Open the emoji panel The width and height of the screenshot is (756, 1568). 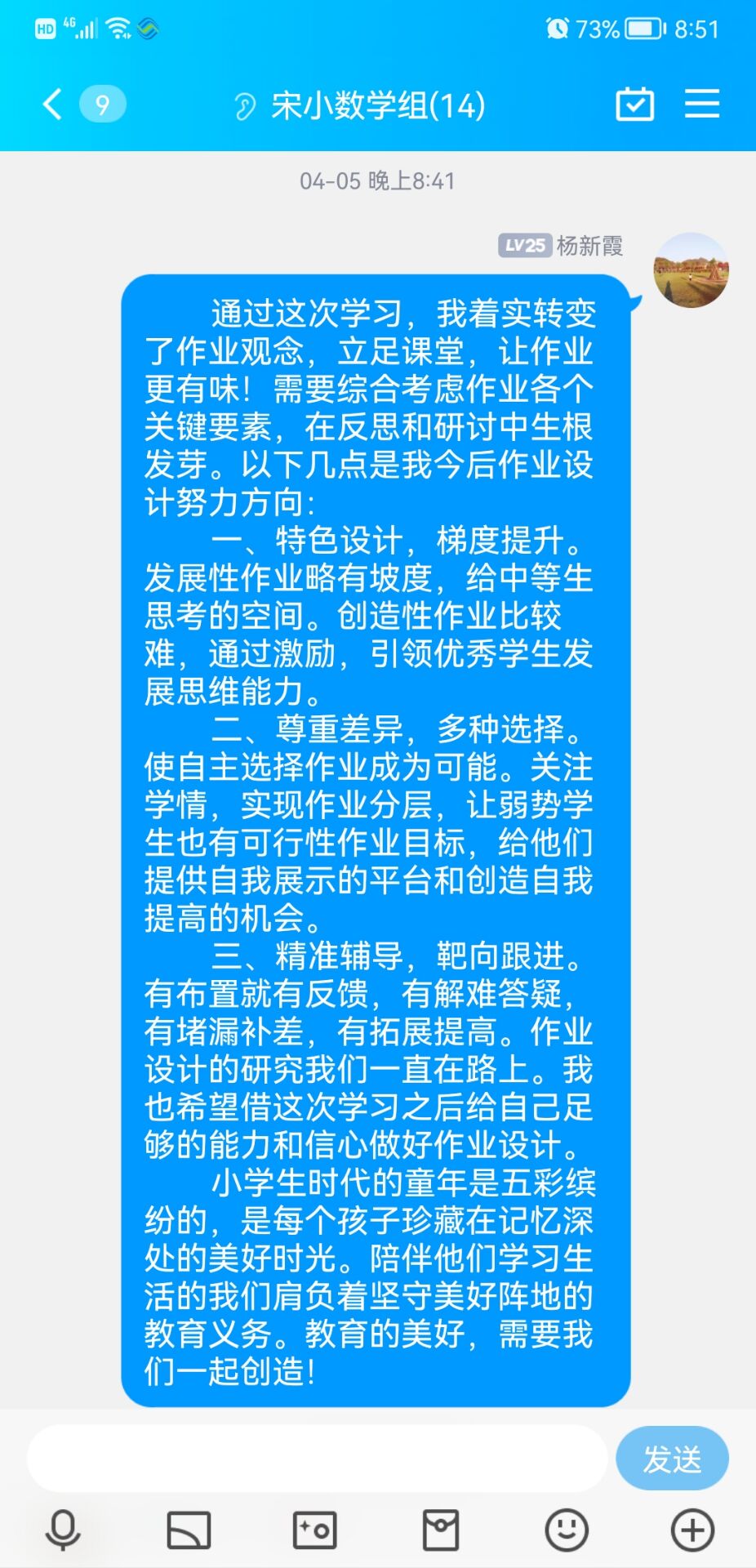[x=566, y=1530]
